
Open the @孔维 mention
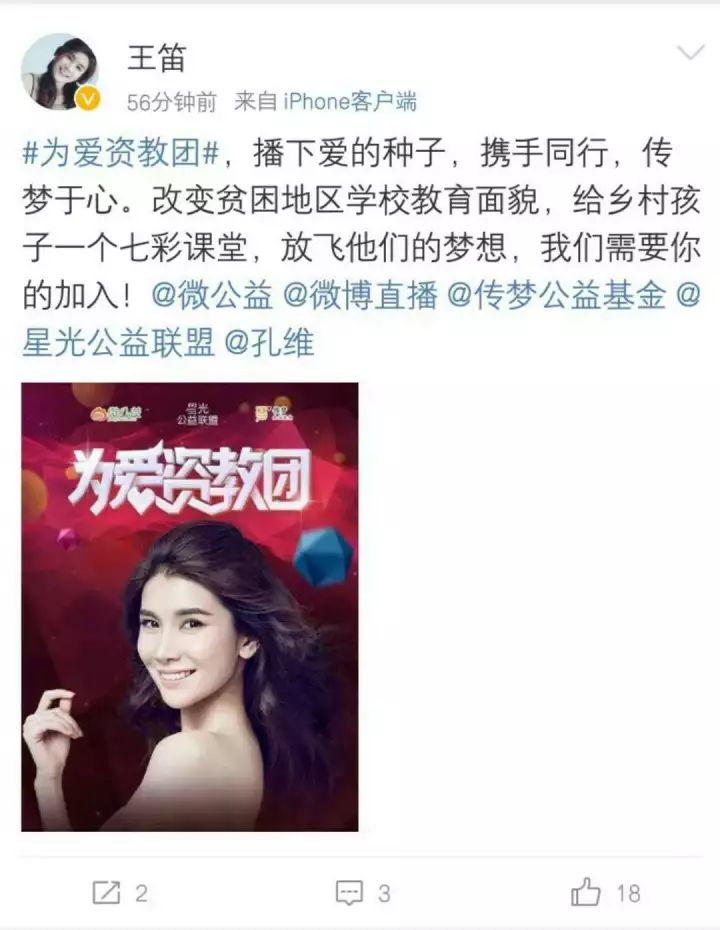point(269,343)
